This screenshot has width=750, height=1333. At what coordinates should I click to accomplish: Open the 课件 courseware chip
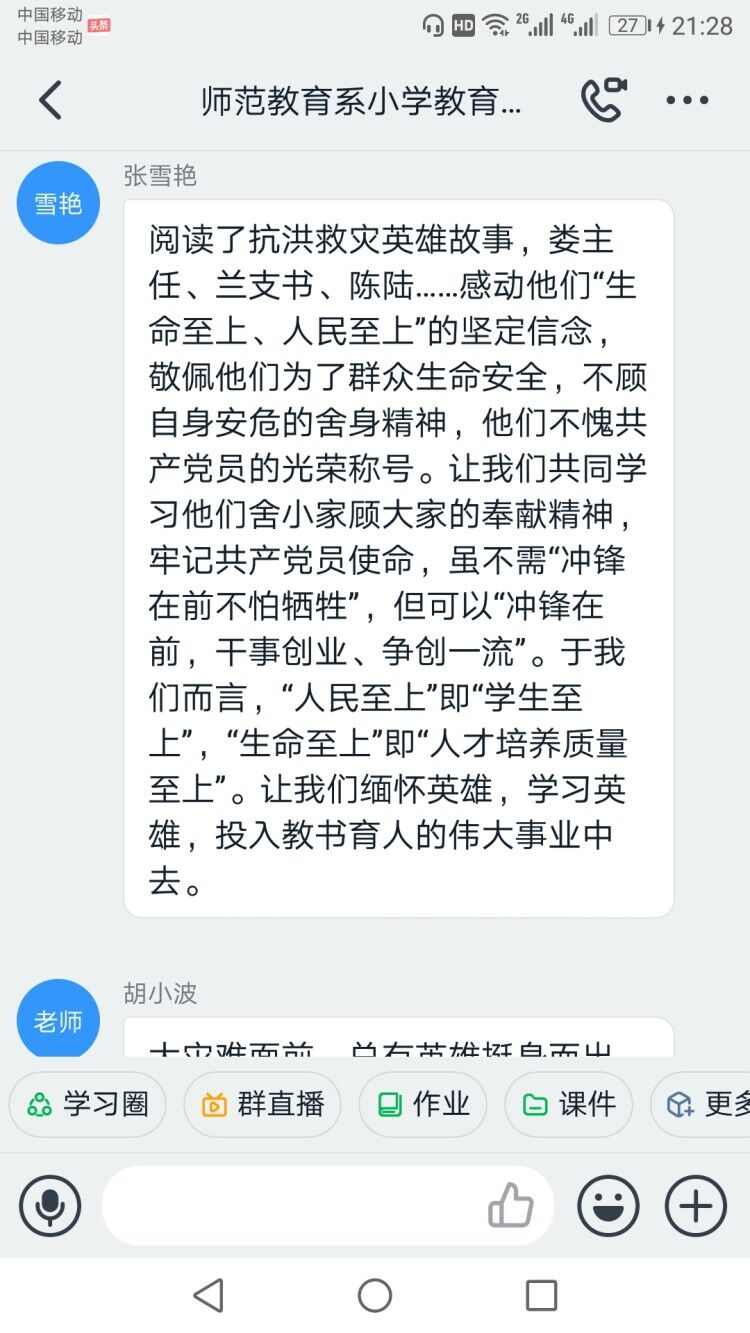click(x=569, y=1104)
